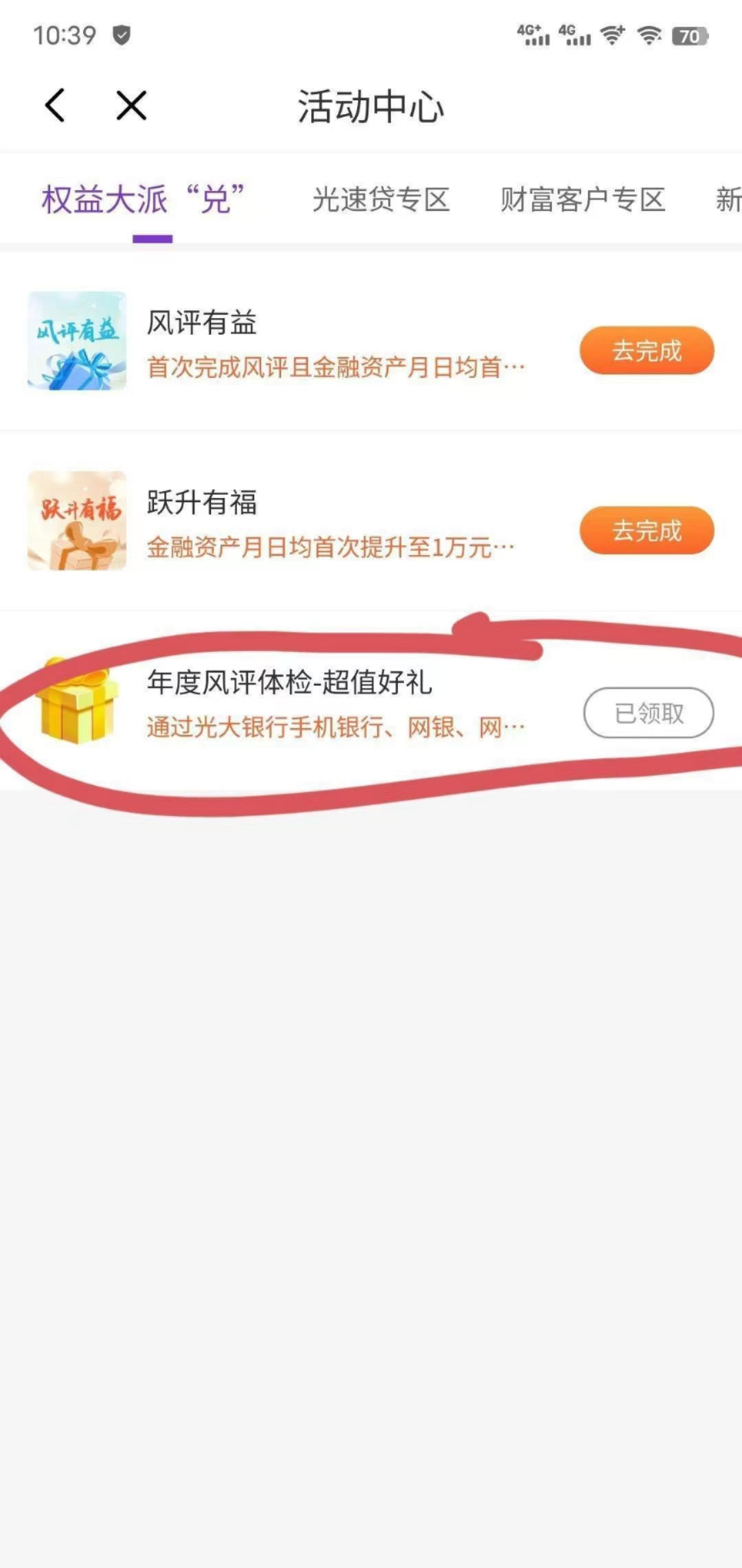Screen dimensions: 742x1568
Task: Select the 权益大派"兑" tab
Action: 143,201
